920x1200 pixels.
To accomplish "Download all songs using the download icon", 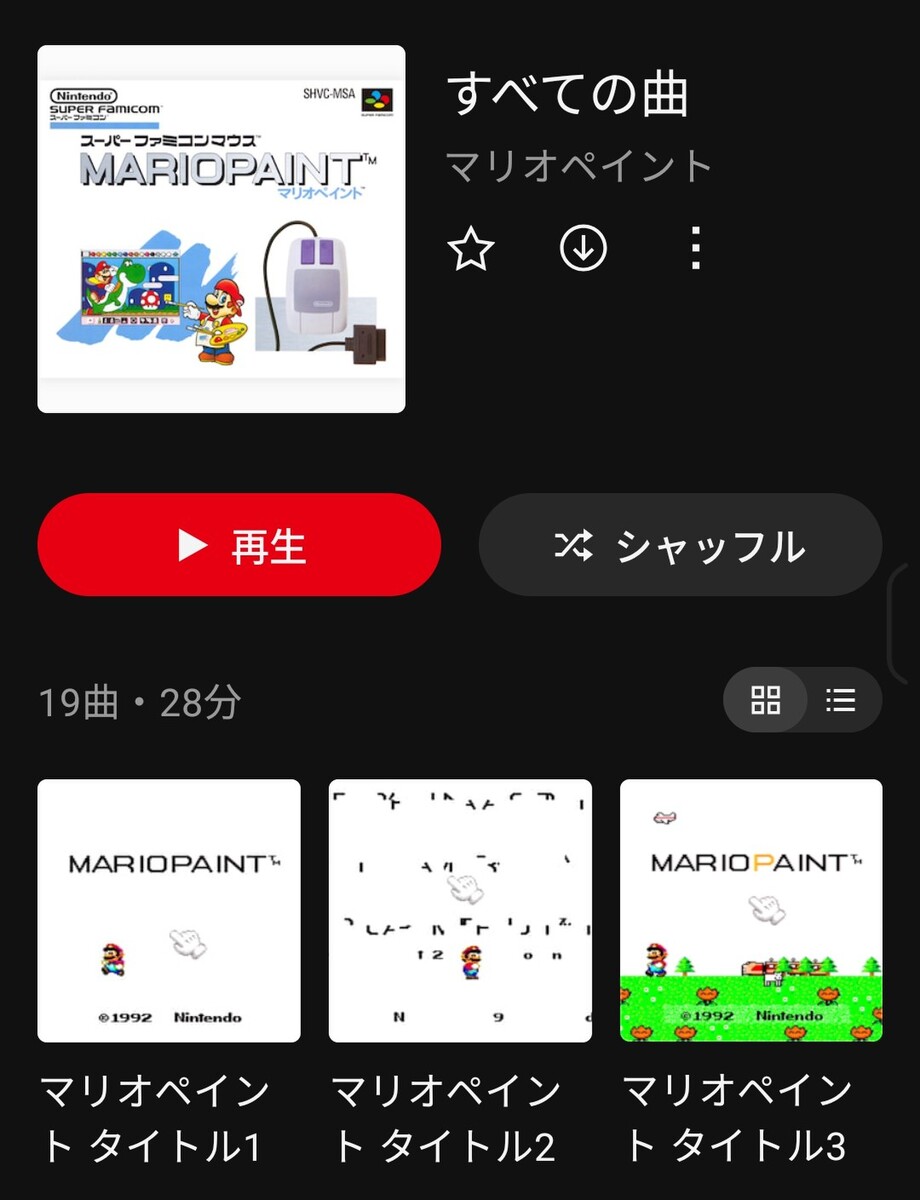I will tap(583, 248).
